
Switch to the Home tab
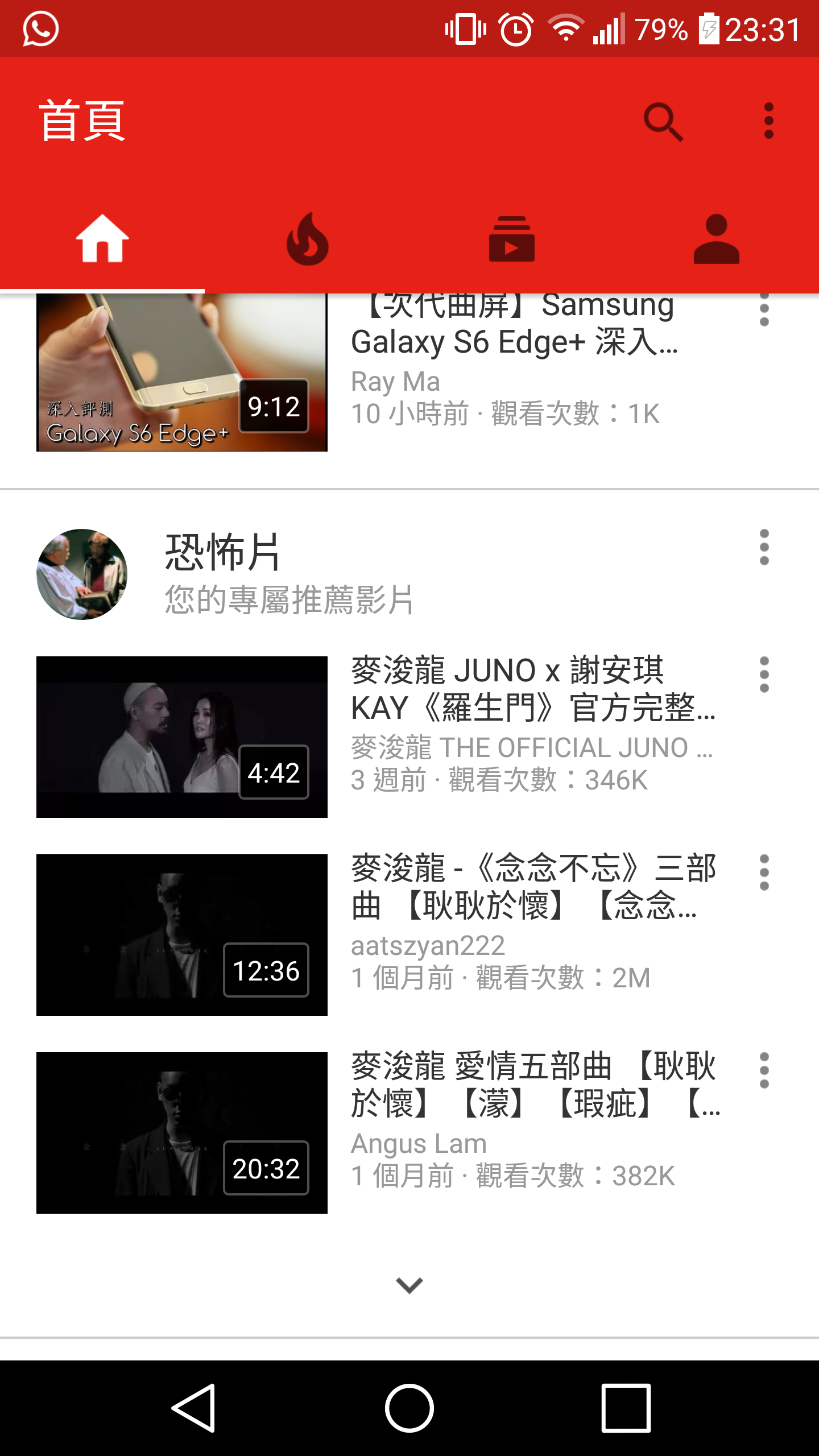102,239
